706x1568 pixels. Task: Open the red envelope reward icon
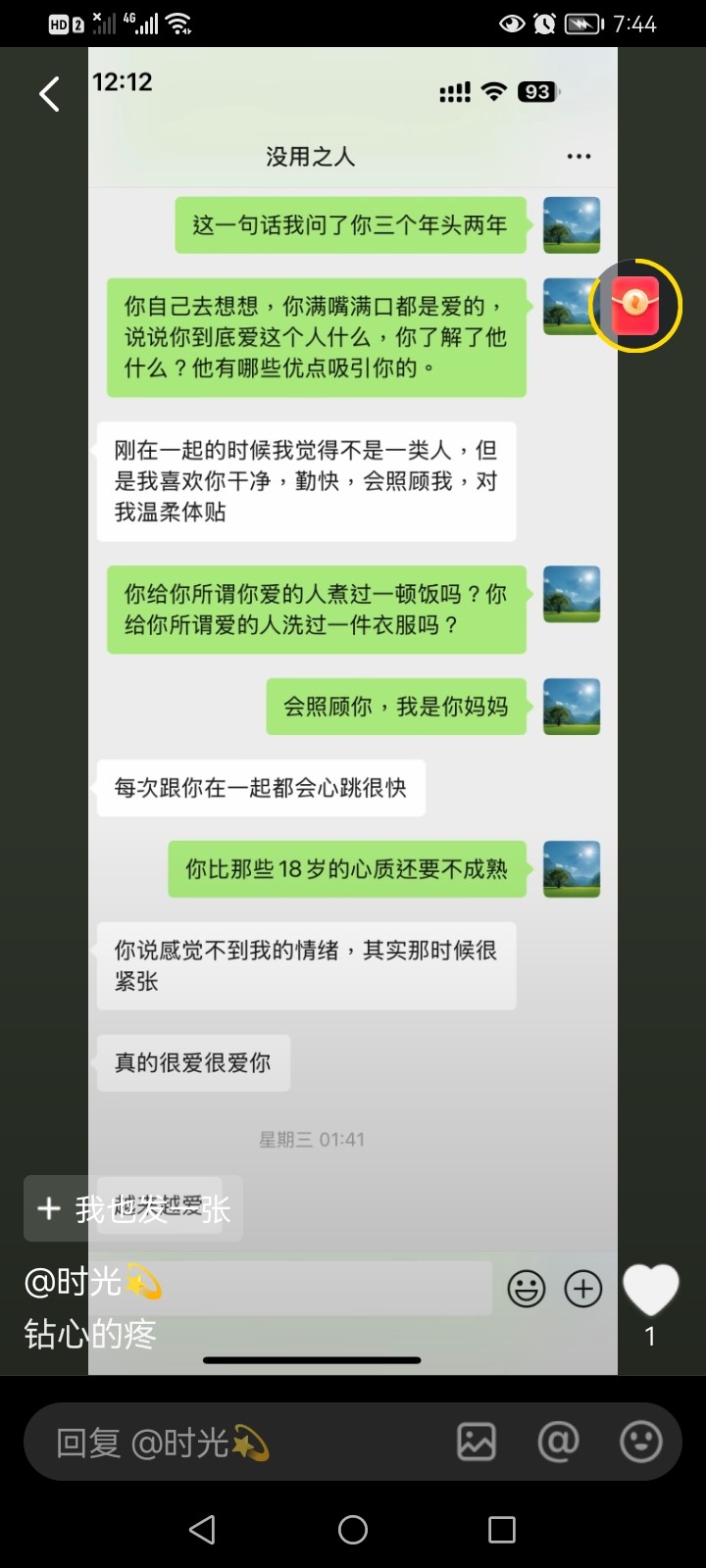(x=635, y=306)
